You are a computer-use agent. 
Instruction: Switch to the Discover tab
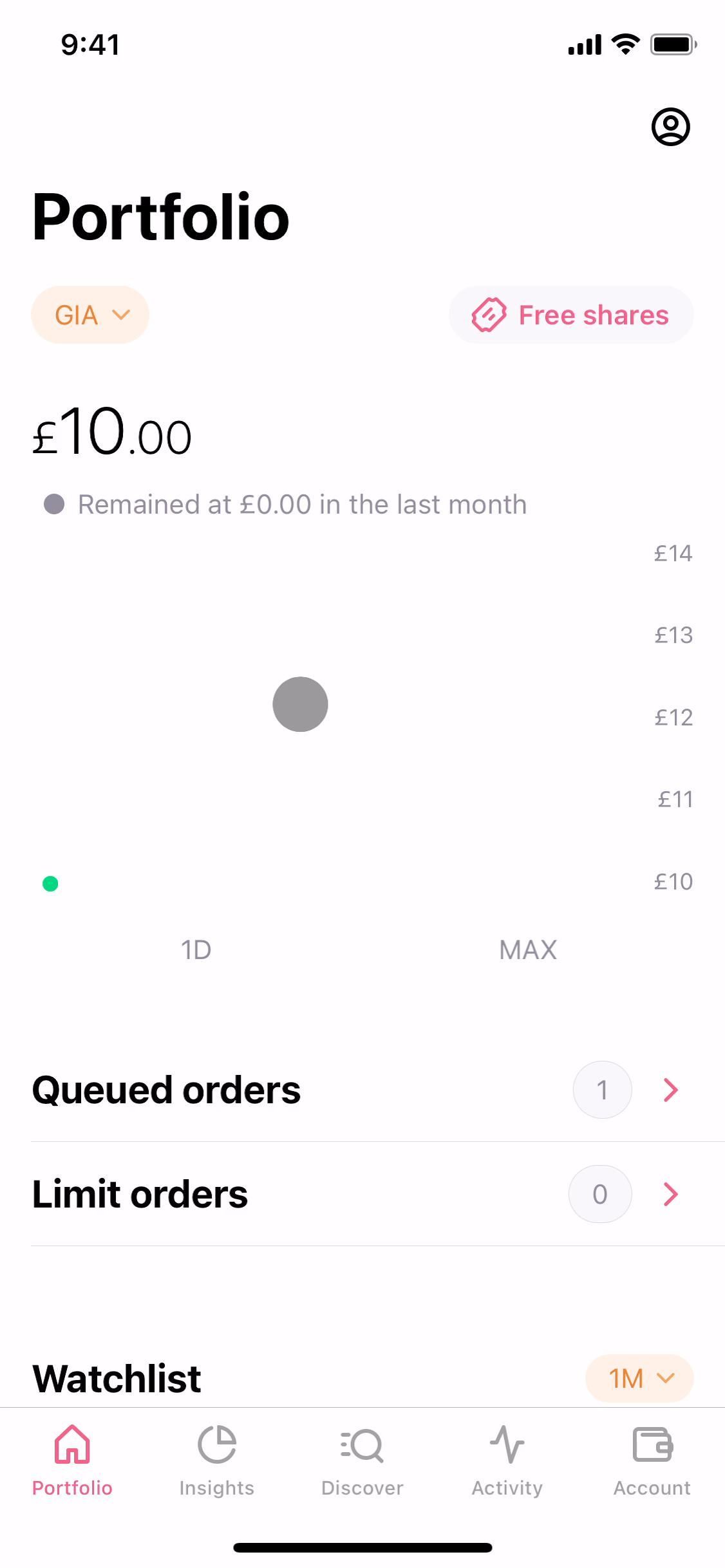[362, 1461]
